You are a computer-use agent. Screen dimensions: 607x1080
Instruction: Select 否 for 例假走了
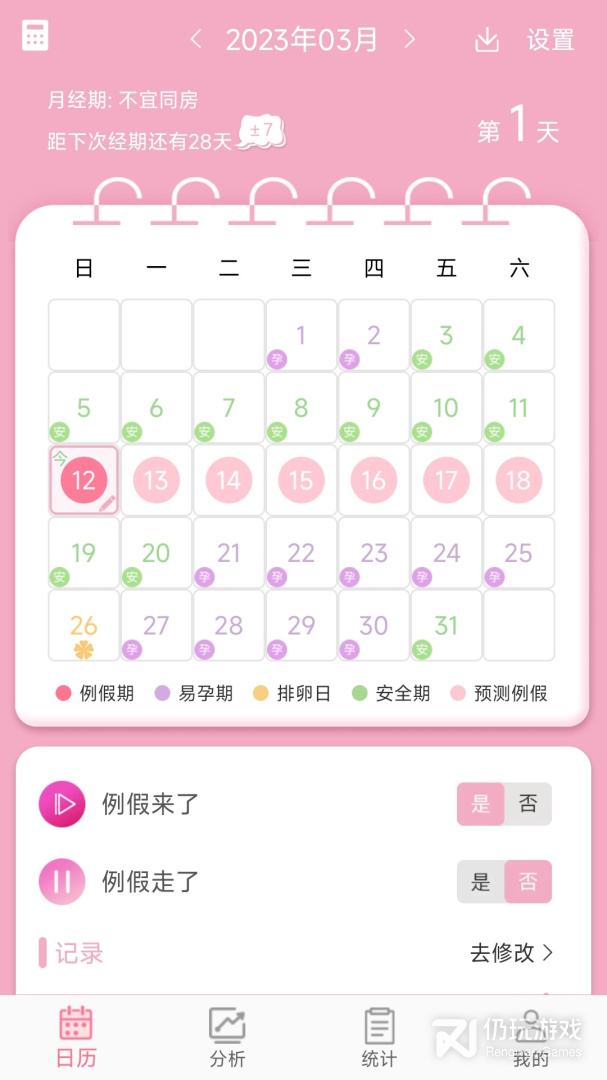pyautogui.click(x=527, y=882)
